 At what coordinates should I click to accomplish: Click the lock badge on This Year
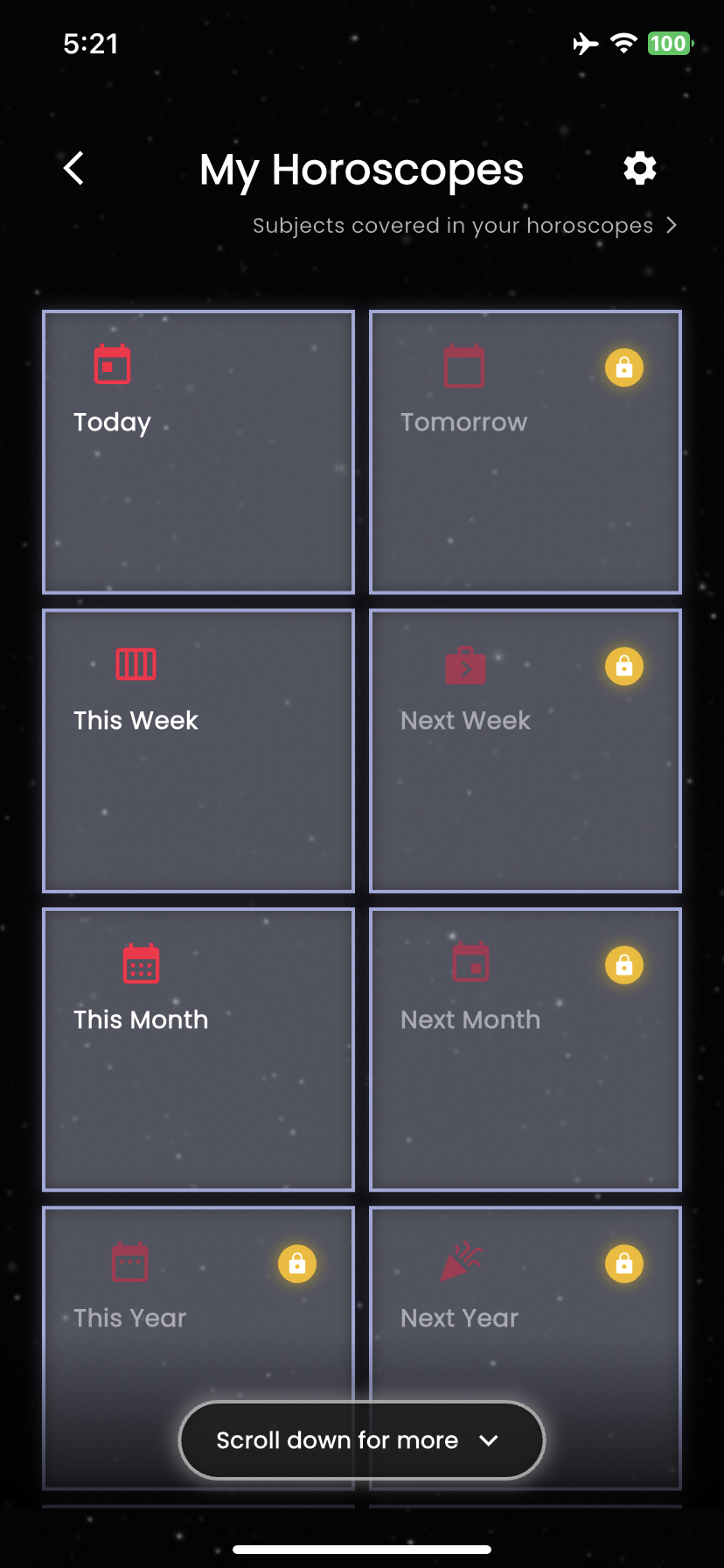pos(297,1263)
